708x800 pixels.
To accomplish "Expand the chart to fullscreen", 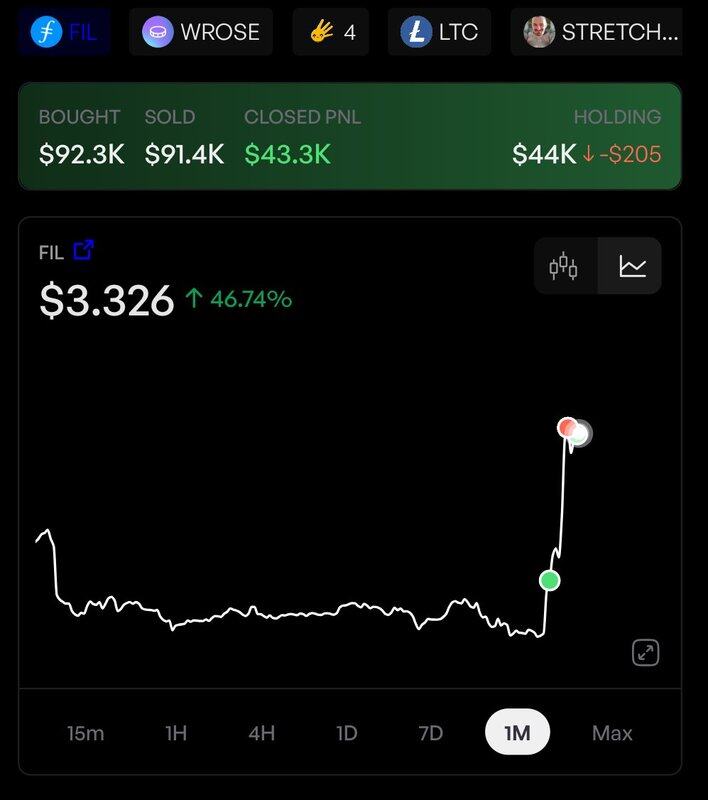I will pos(645,654).
